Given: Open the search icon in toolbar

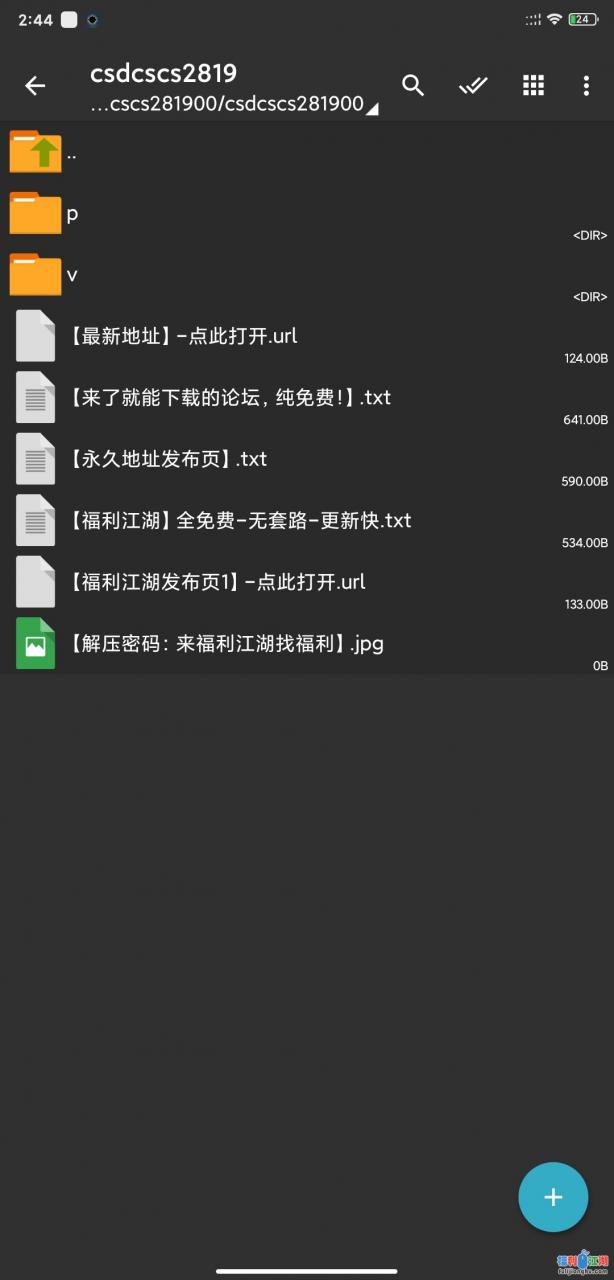Looking at the screenshot, I should click(x=413, y=86).
